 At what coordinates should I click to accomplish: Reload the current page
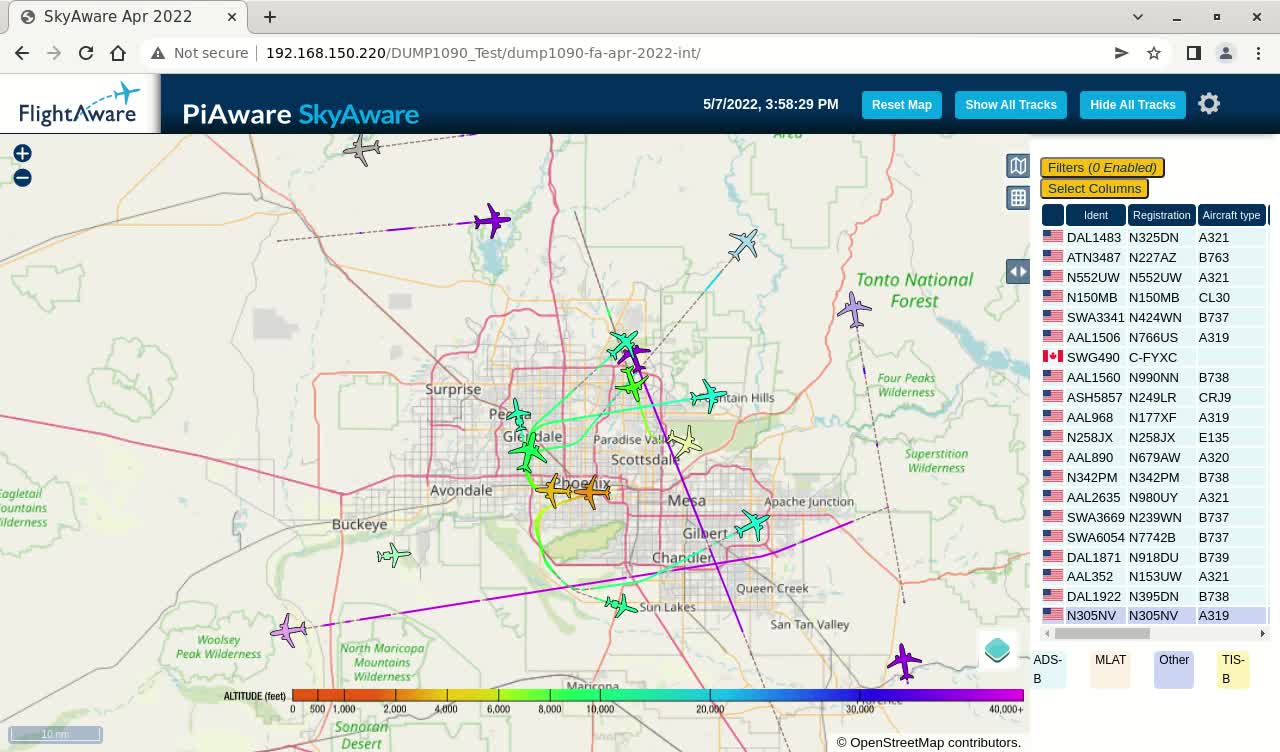pyautogui.click(x=86, y=53)
